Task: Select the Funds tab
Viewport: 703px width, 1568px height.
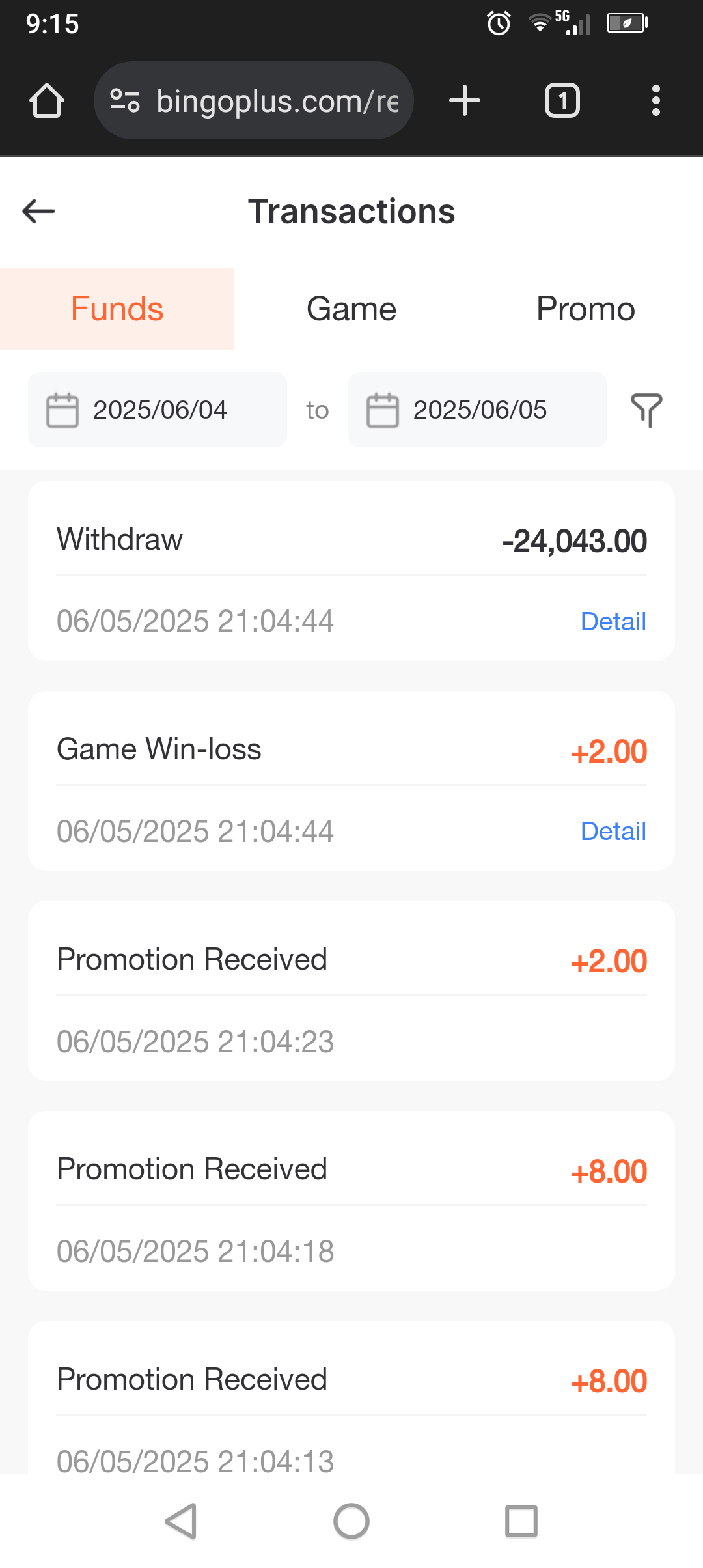Action: [x=117, y=309]
